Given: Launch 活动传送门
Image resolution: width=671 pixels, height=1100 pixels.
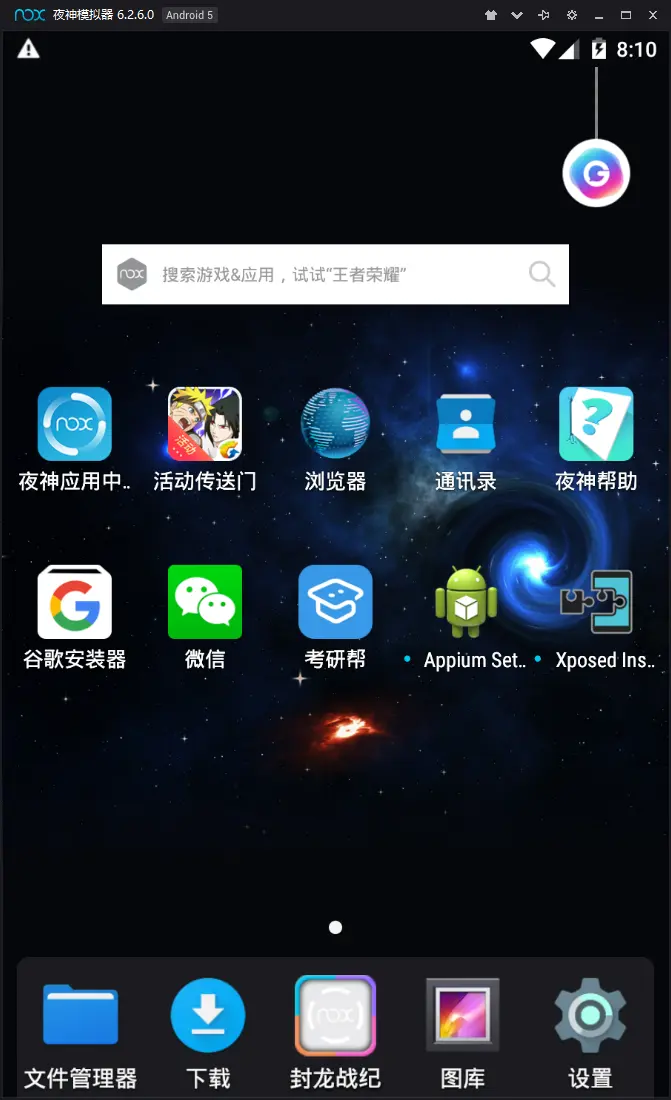Looking at the screenshot, I should 205,424.
